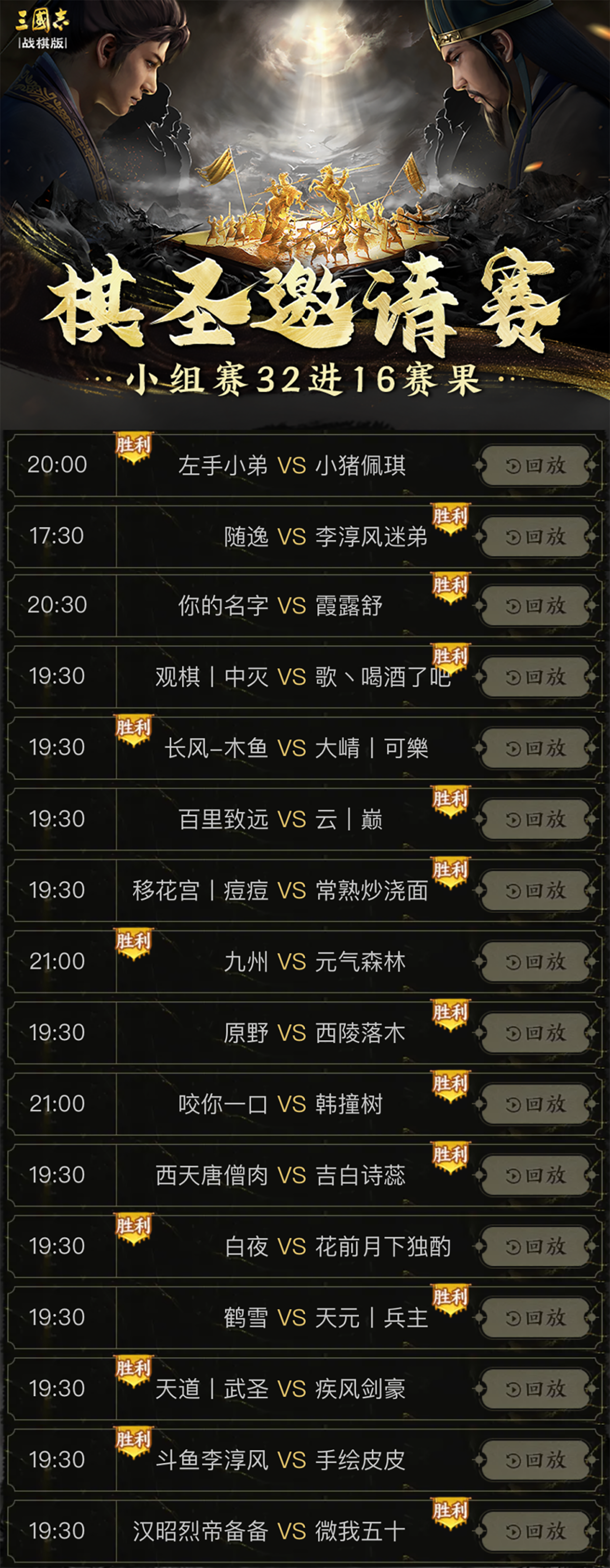Play back 原野 VS 西陵落木
Viewport: 610px width, 1568px height.
click(x=535, y=1033)
